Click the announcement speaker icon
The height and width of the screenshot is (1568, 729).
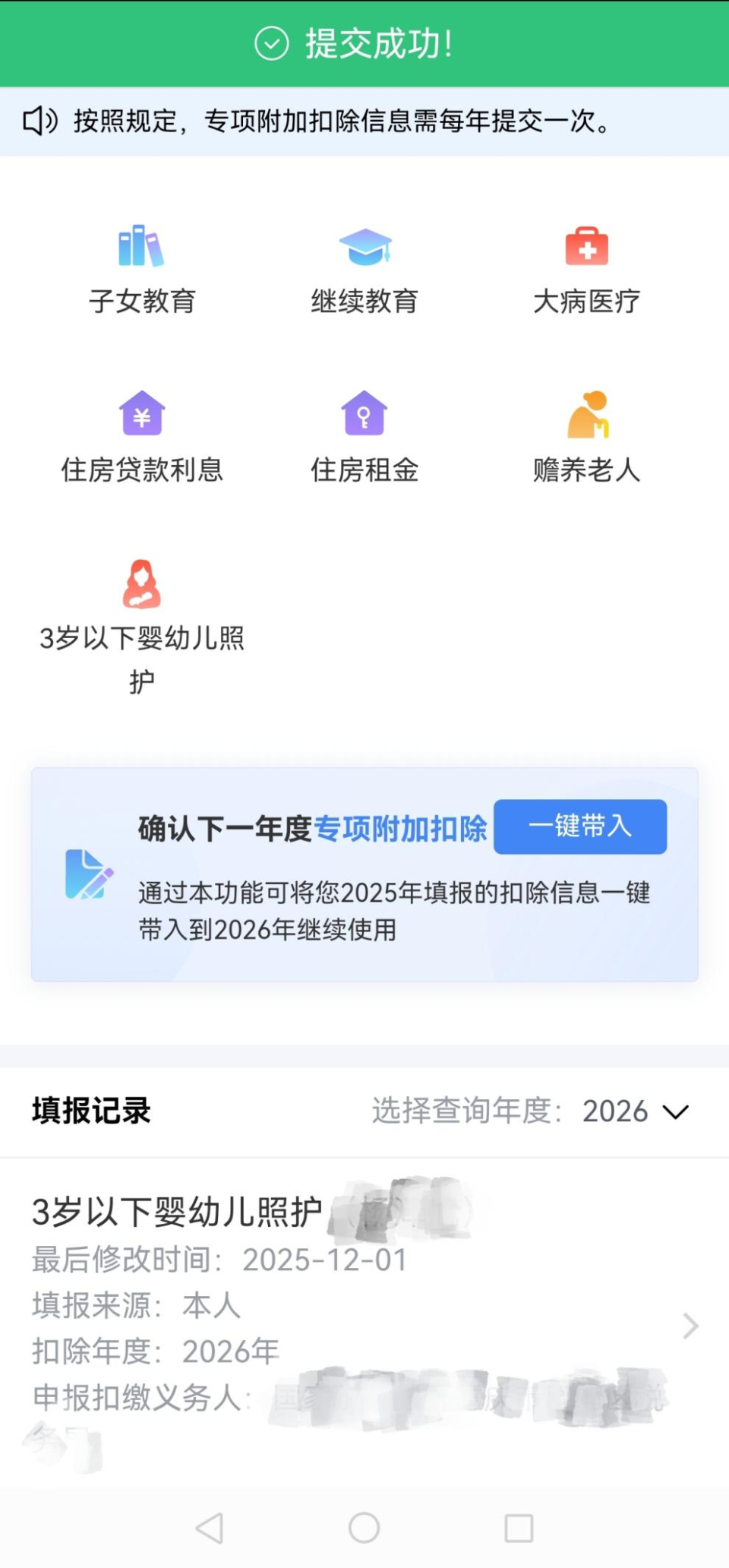[39, 120]
